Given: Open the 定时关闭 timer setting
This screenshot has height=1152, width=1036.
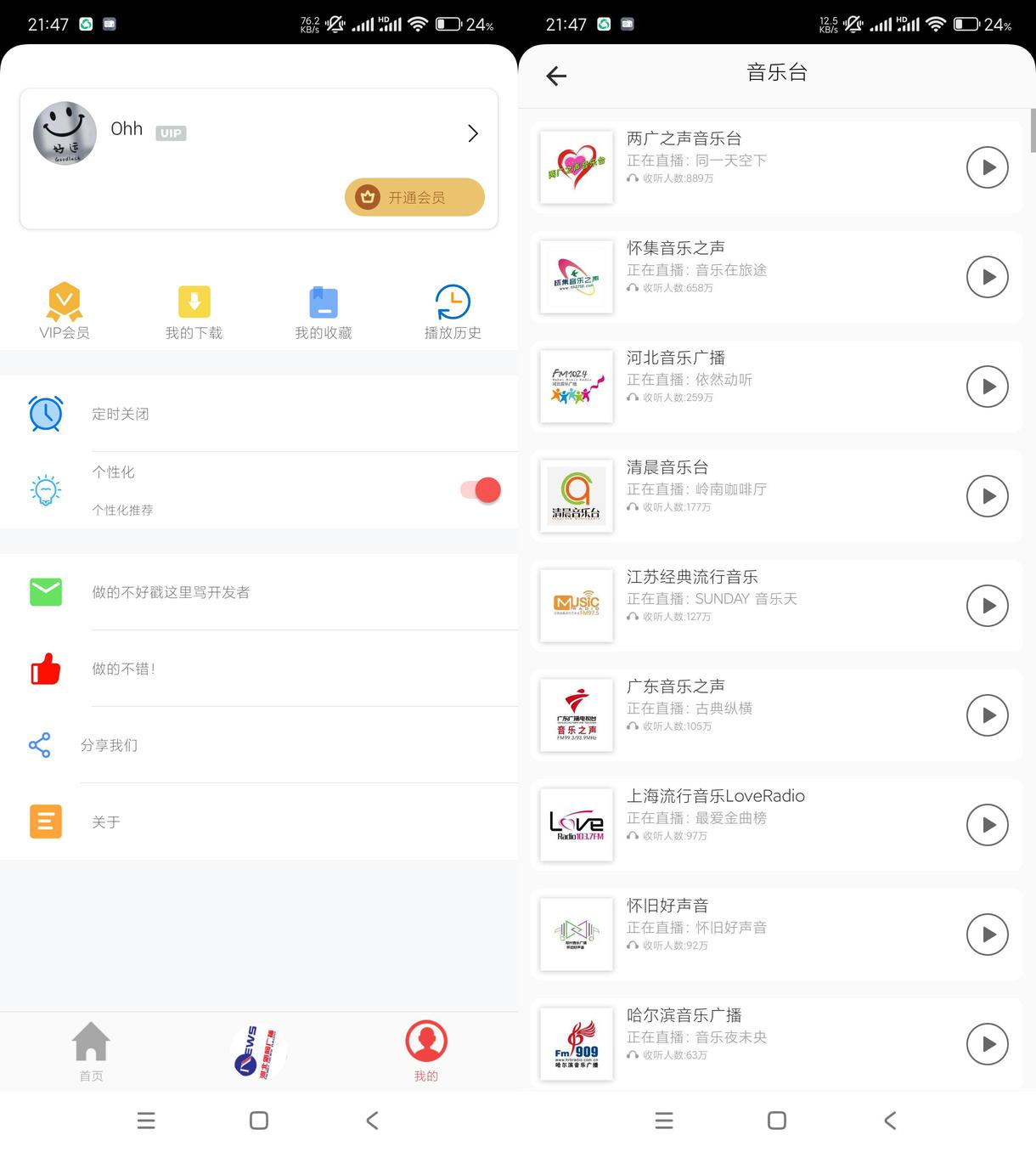Looking at the screenshot, I should point(259,414).
